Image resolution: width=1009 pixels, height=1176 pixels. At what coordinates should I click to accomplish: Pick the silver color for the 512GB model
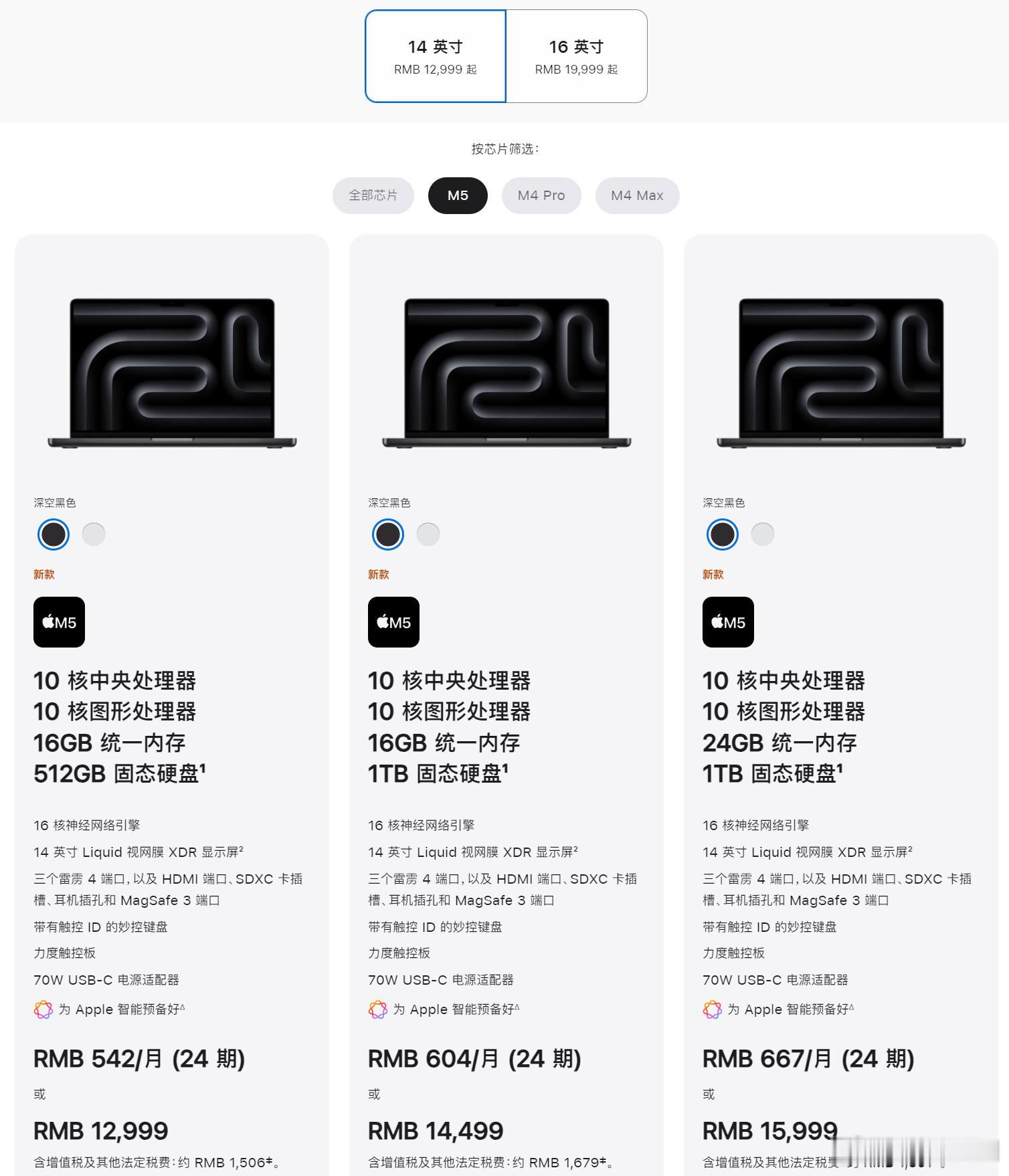(94, 534)
